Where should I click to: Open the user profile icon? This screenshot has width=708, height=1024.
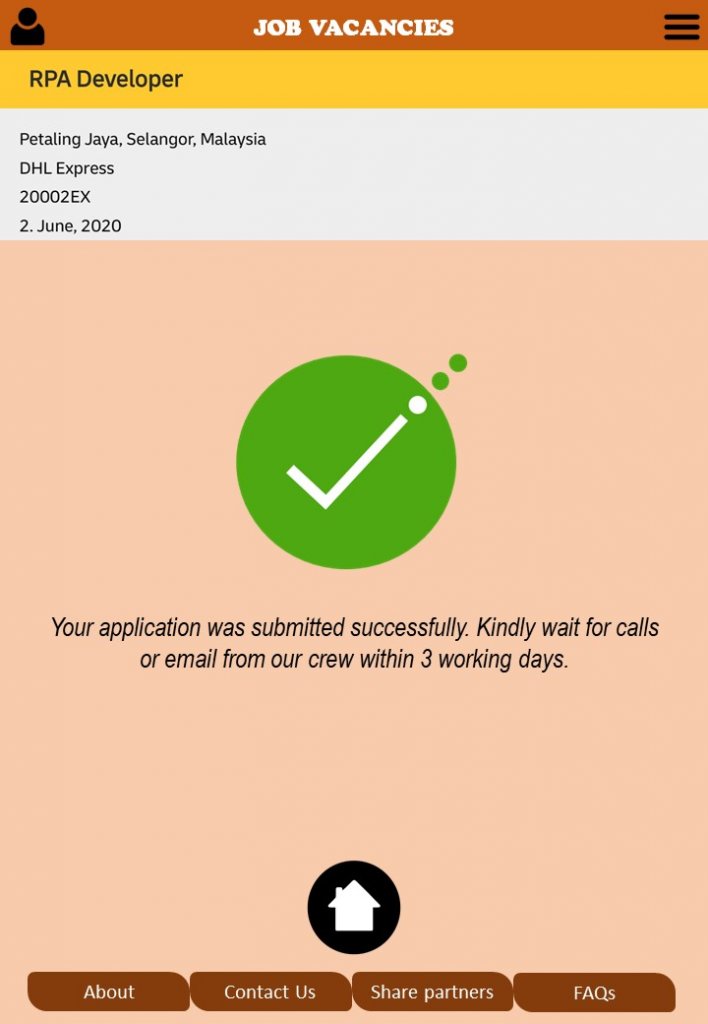(28, 26)
